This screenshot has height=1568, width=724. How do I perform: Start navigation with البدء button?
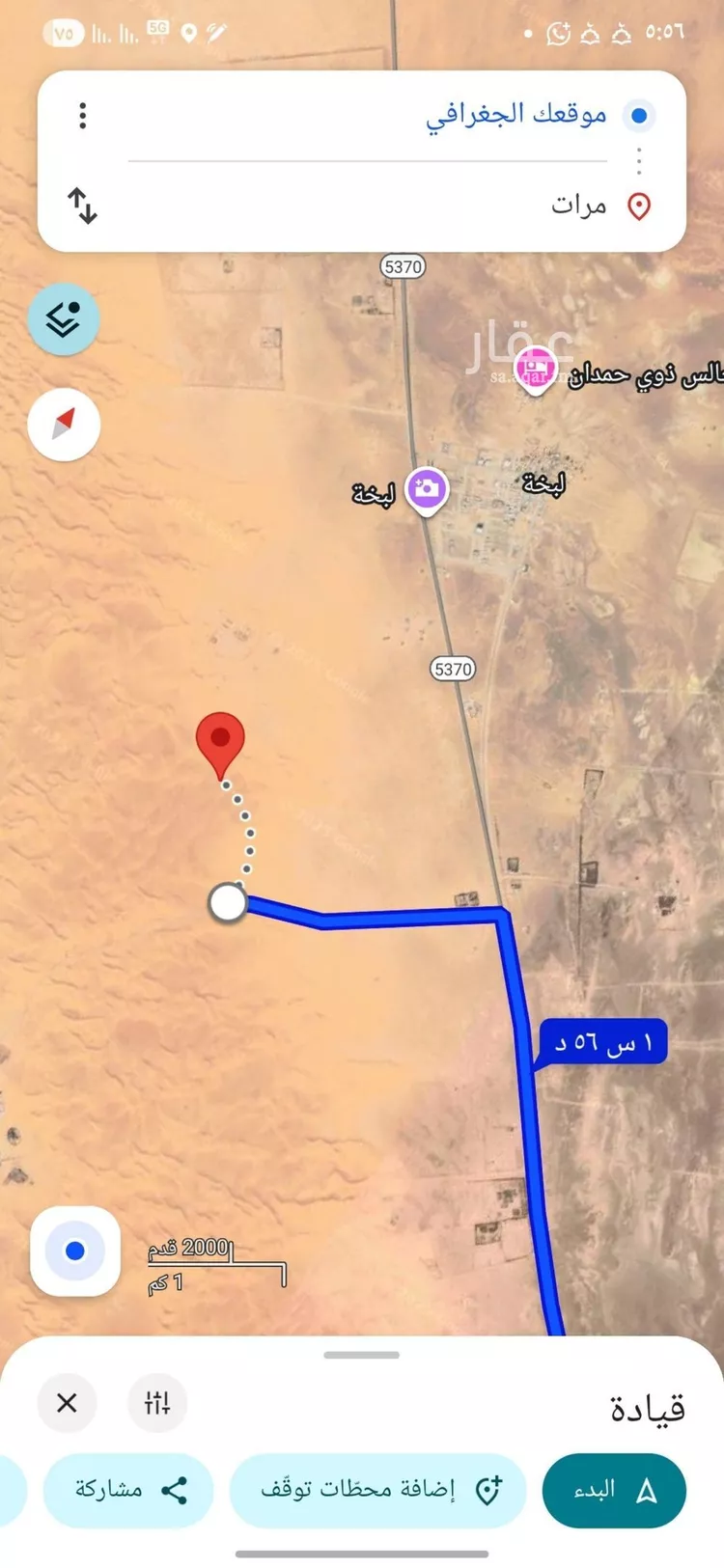[x=614, y=1490]
